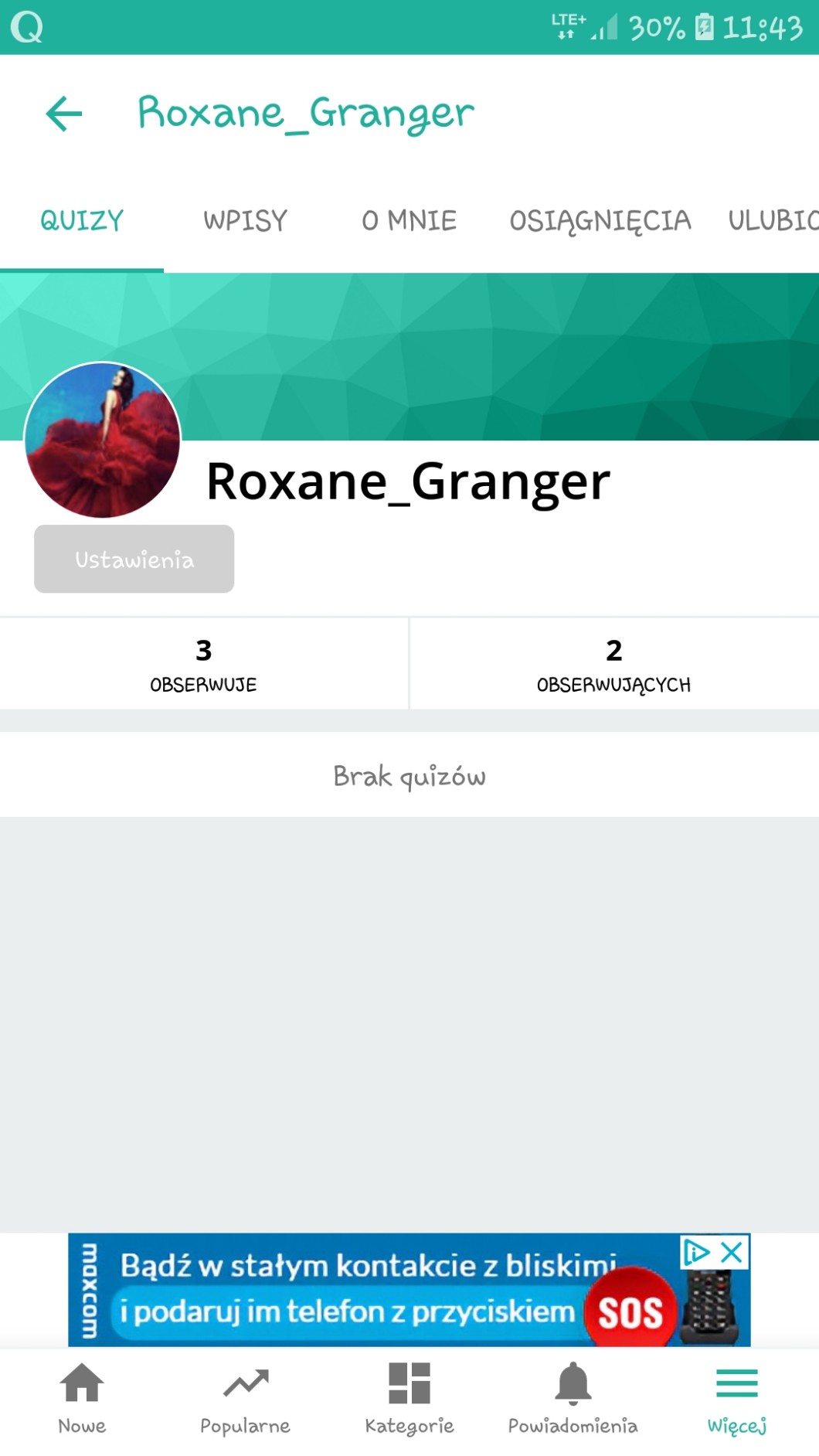
Task: Select the OSIĄGNIĘCIA tab
Action: click(x=600, y=221)
